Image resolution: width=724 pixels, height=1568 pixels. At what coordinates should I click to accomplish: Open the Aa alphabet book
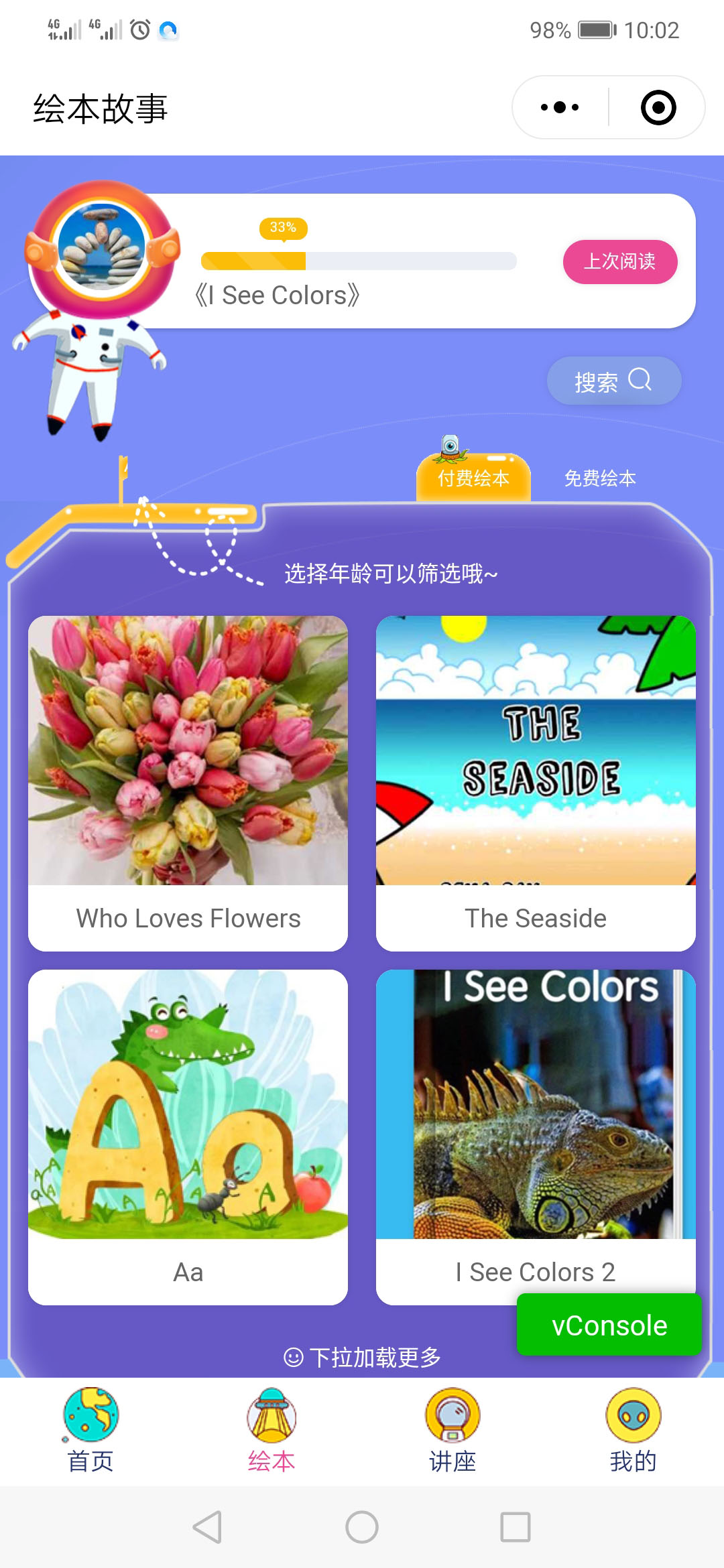[x=188, y=1136]
